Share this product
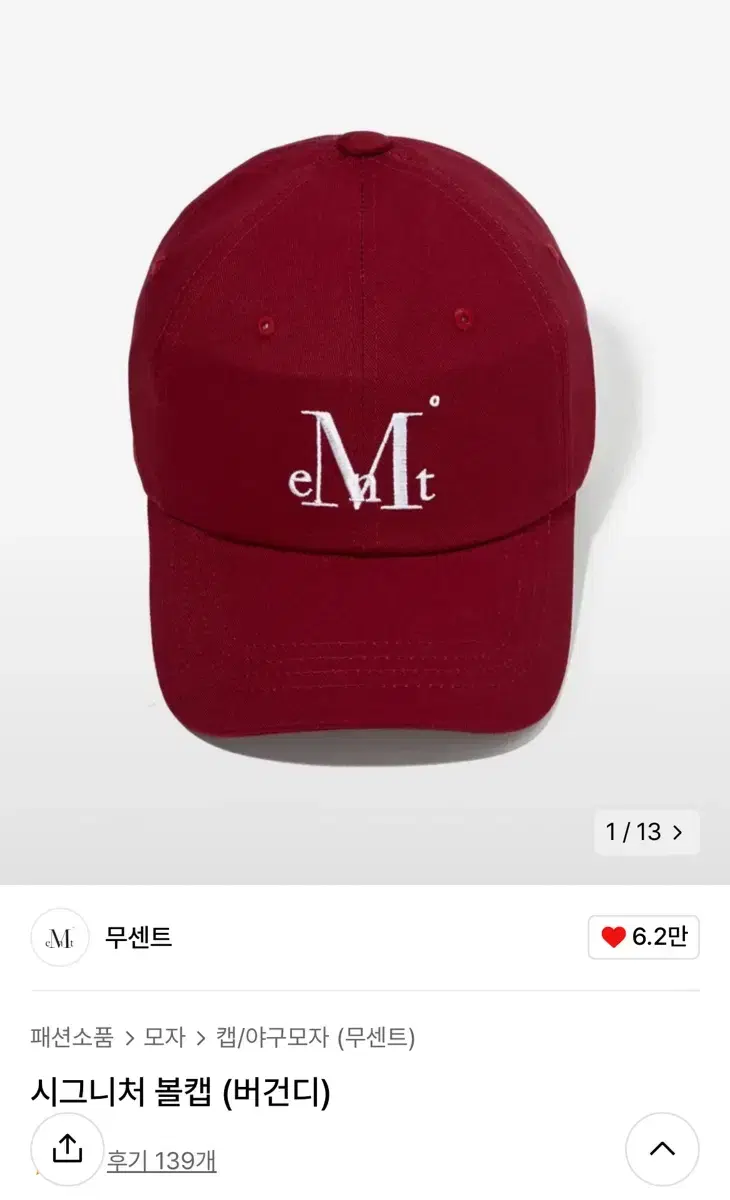Image resolution: width=730 pixels, height=1200 pixels. [67, 1149]
